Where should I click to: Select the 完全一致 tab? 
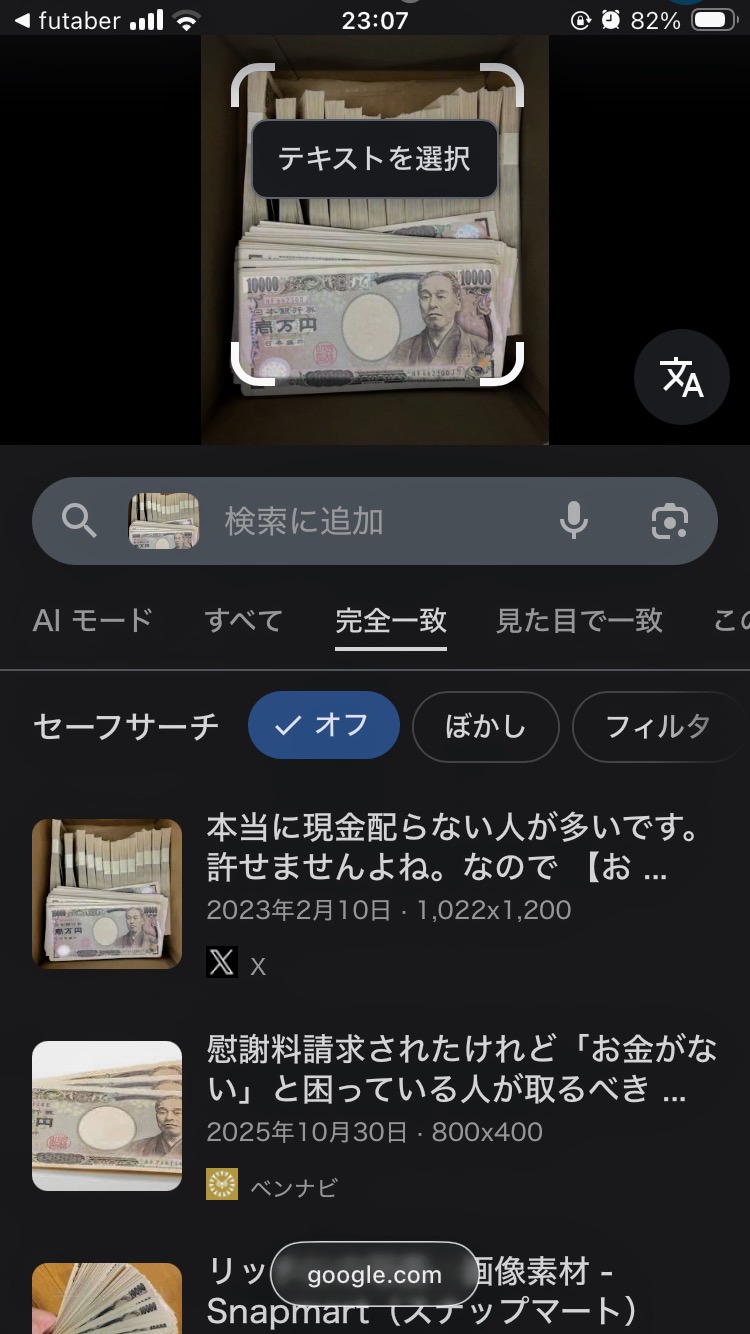tap(391, 620)
